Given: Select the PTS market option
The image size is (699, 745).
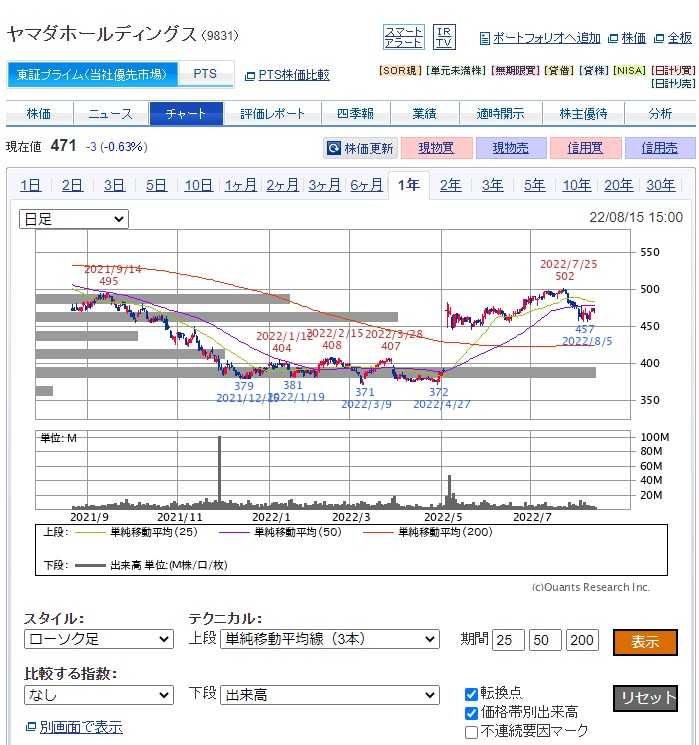Looking at the screenshot, I should point(205,75).
